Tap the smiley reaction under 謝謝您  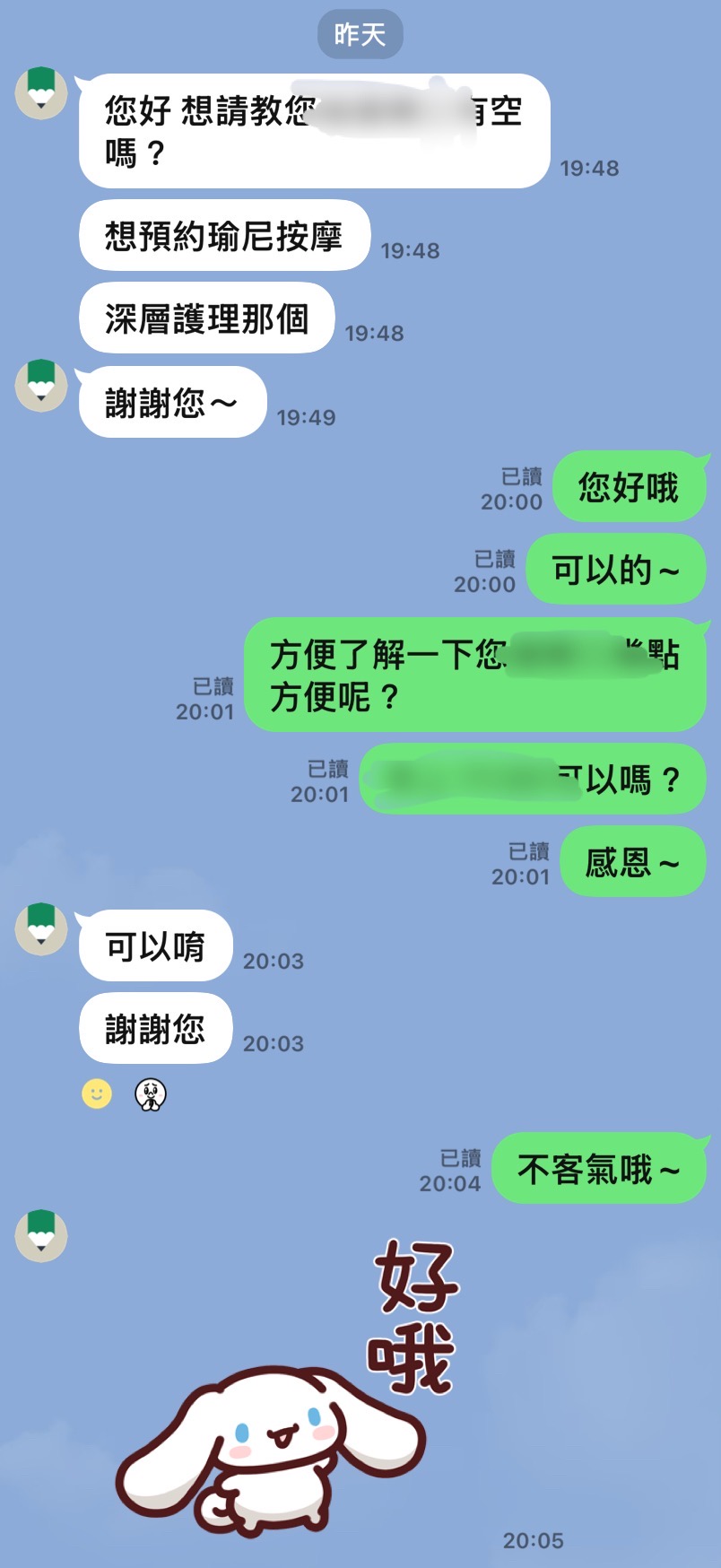[x=97, y=1093]
